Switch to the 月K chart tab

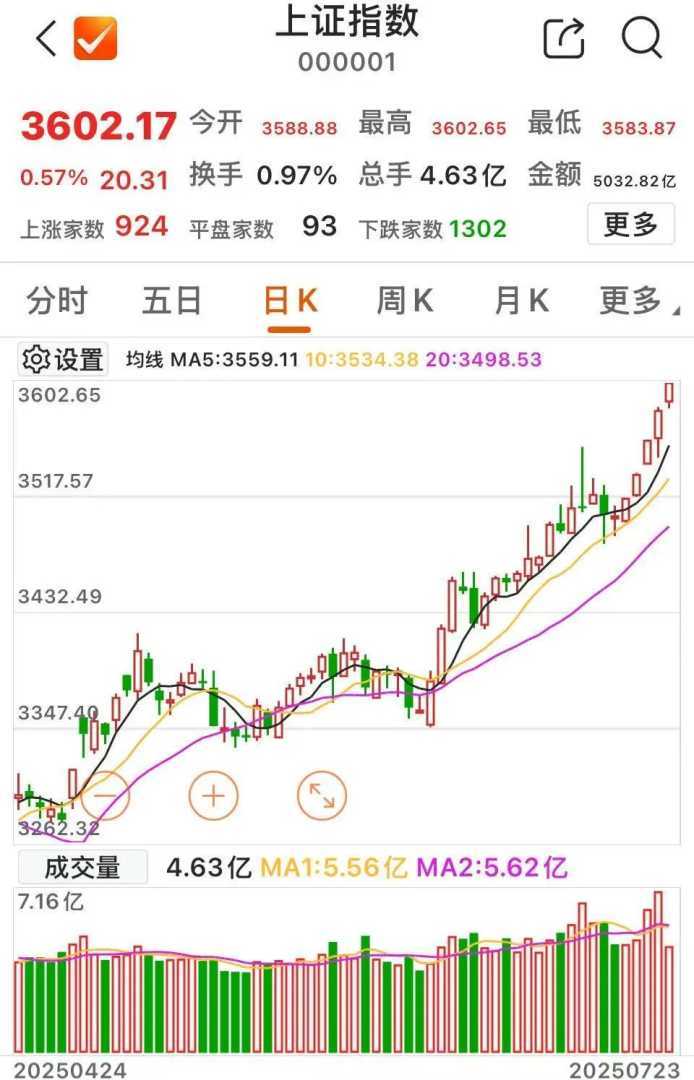tap(521, 300)
